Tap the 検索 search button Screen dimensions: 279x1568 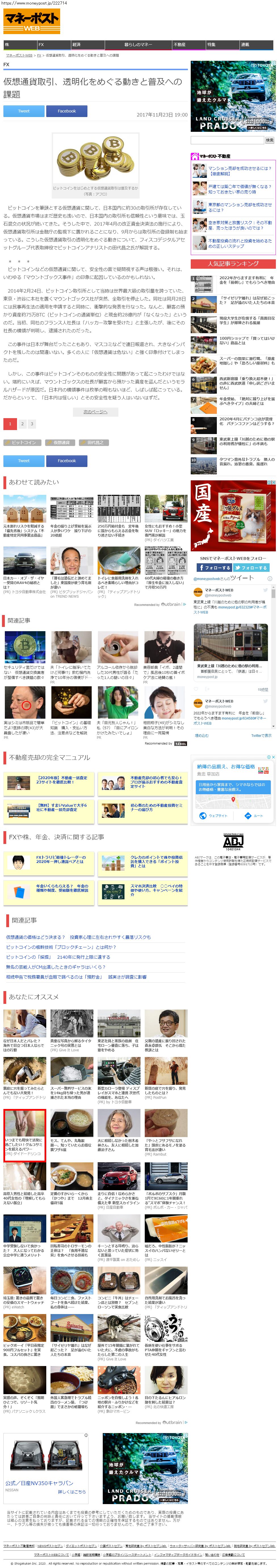coord(269,140)
